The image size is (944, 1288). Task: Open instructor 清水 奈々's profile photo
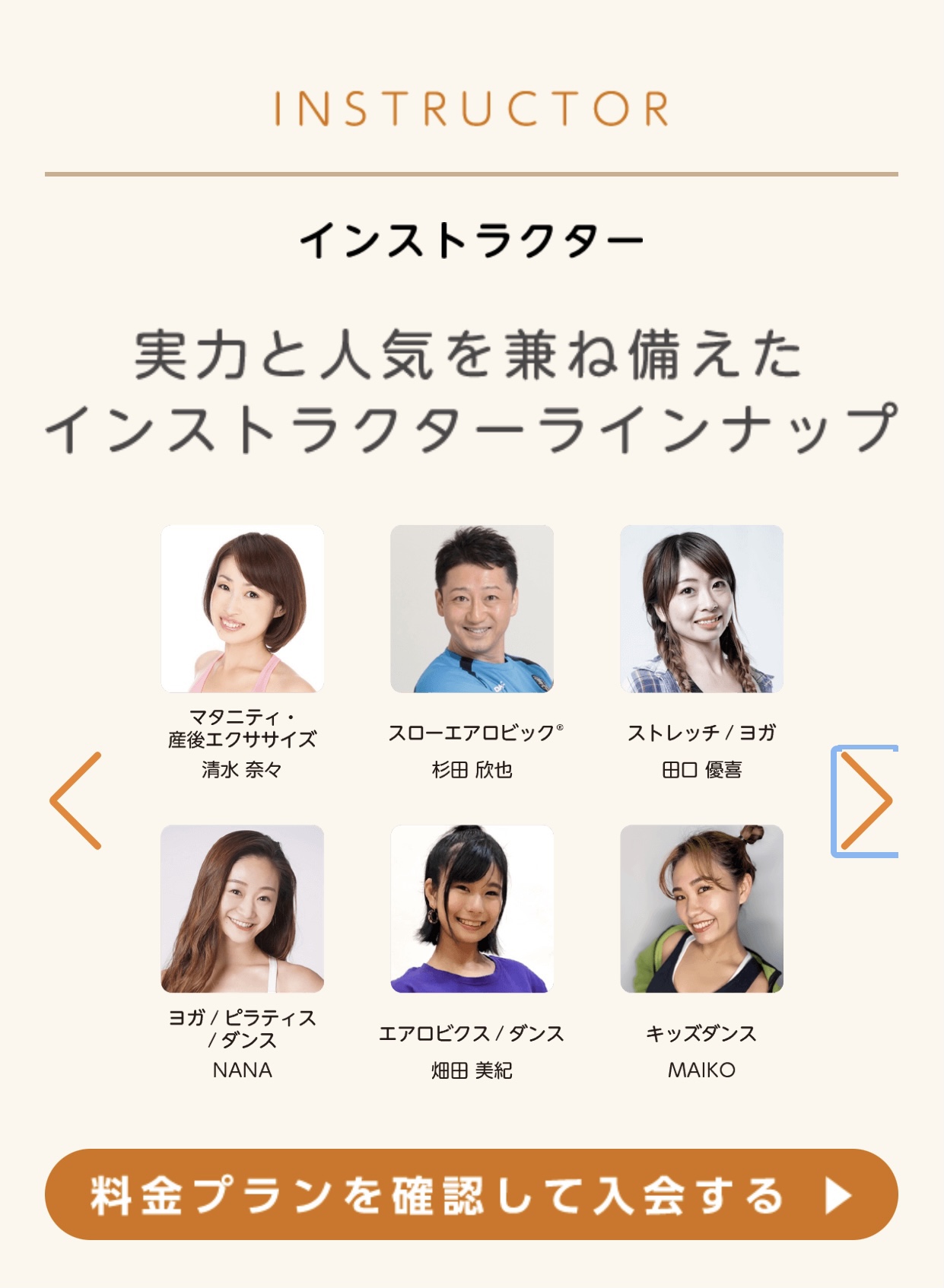tap(243, 609)
